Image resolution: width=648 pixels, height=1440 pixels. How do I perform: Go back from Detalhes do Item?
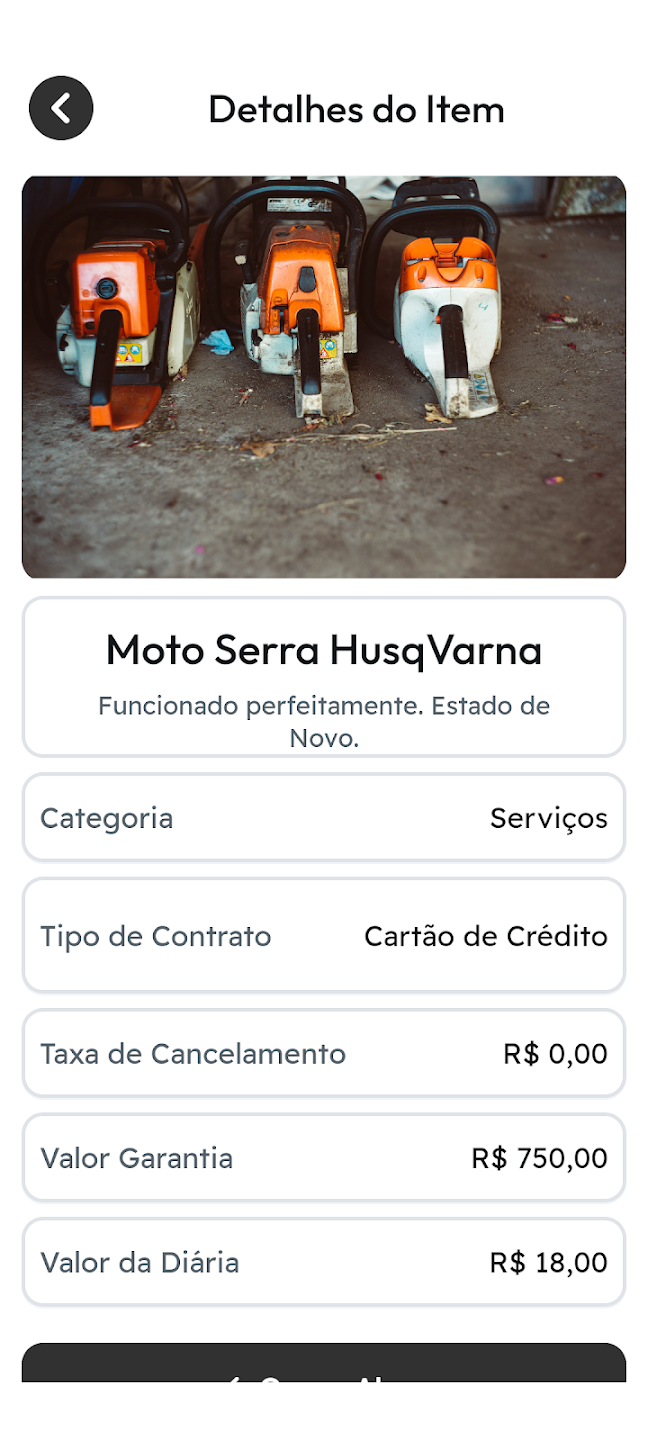(x=61, y=108)
